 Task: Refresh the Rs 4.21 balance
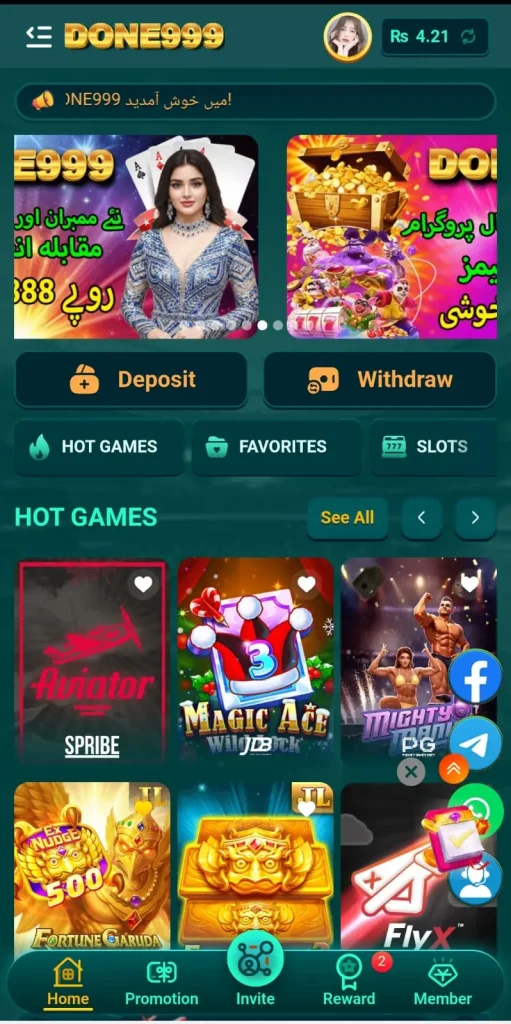[x=469, y=37]
